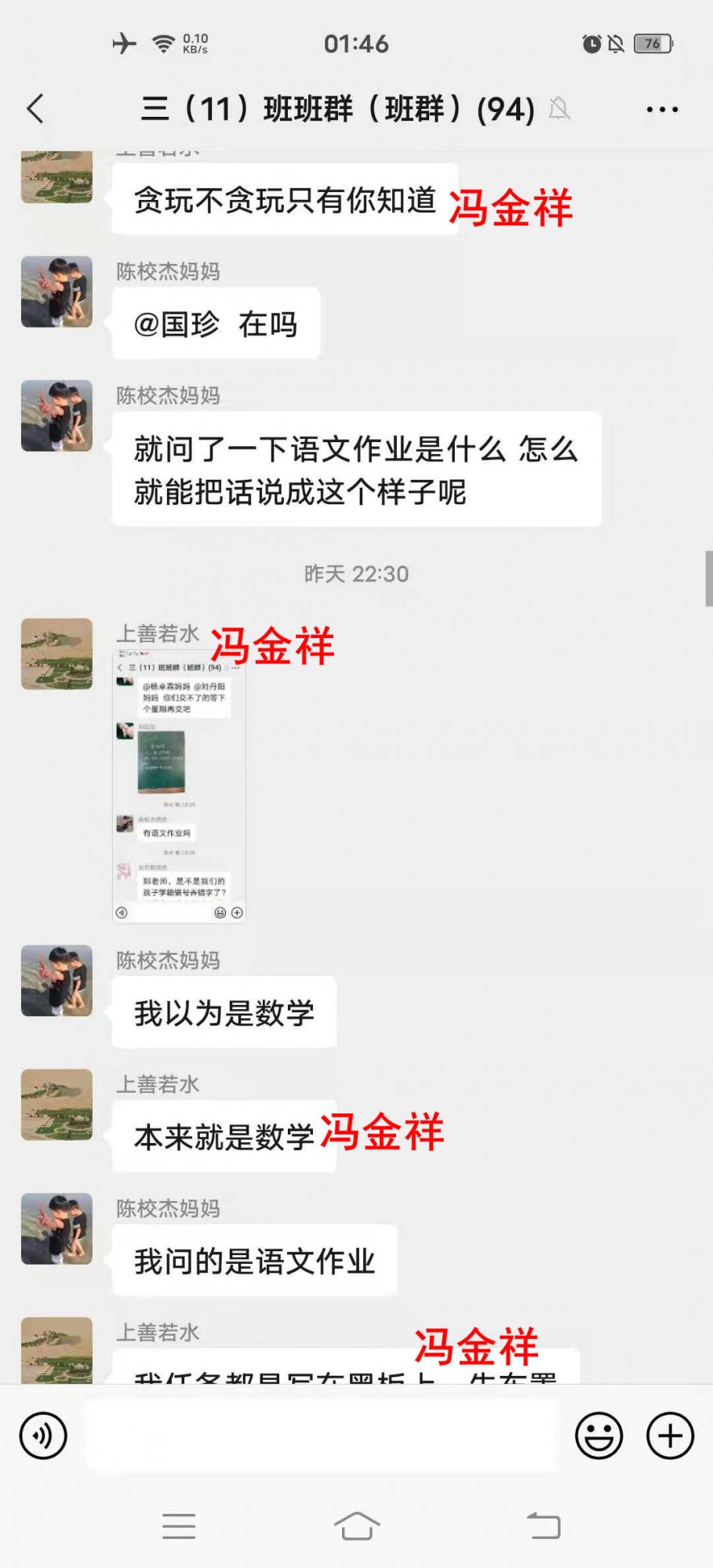
Task: Open avatar of 陈校杰妈妈 beside 我以为是数学
Action: coord(56,981)
